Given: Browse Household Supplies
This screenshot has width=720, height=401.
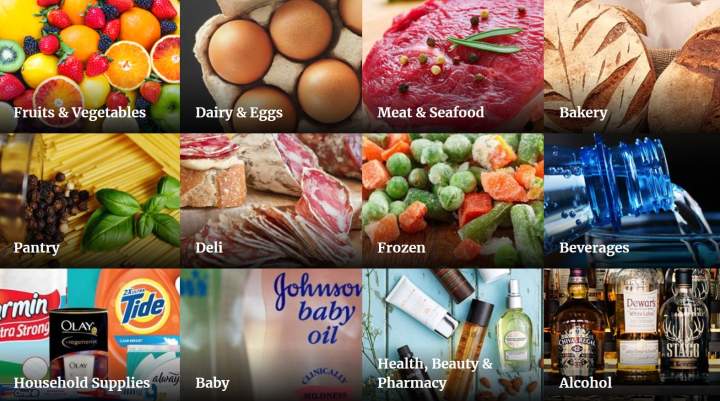Looking at the screenshot, I should (90, 335).
